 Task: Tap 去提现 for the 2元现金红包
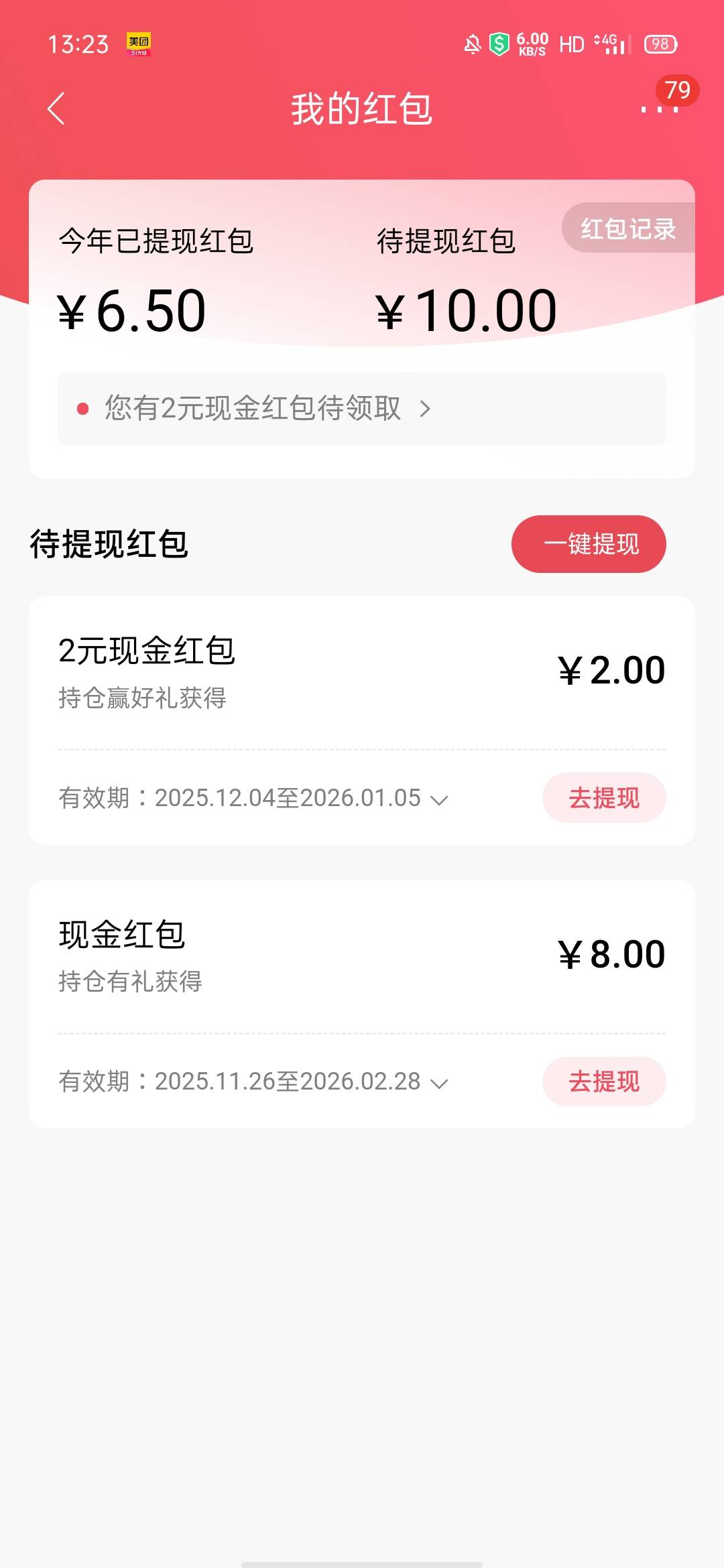click(x=604, y=798)
